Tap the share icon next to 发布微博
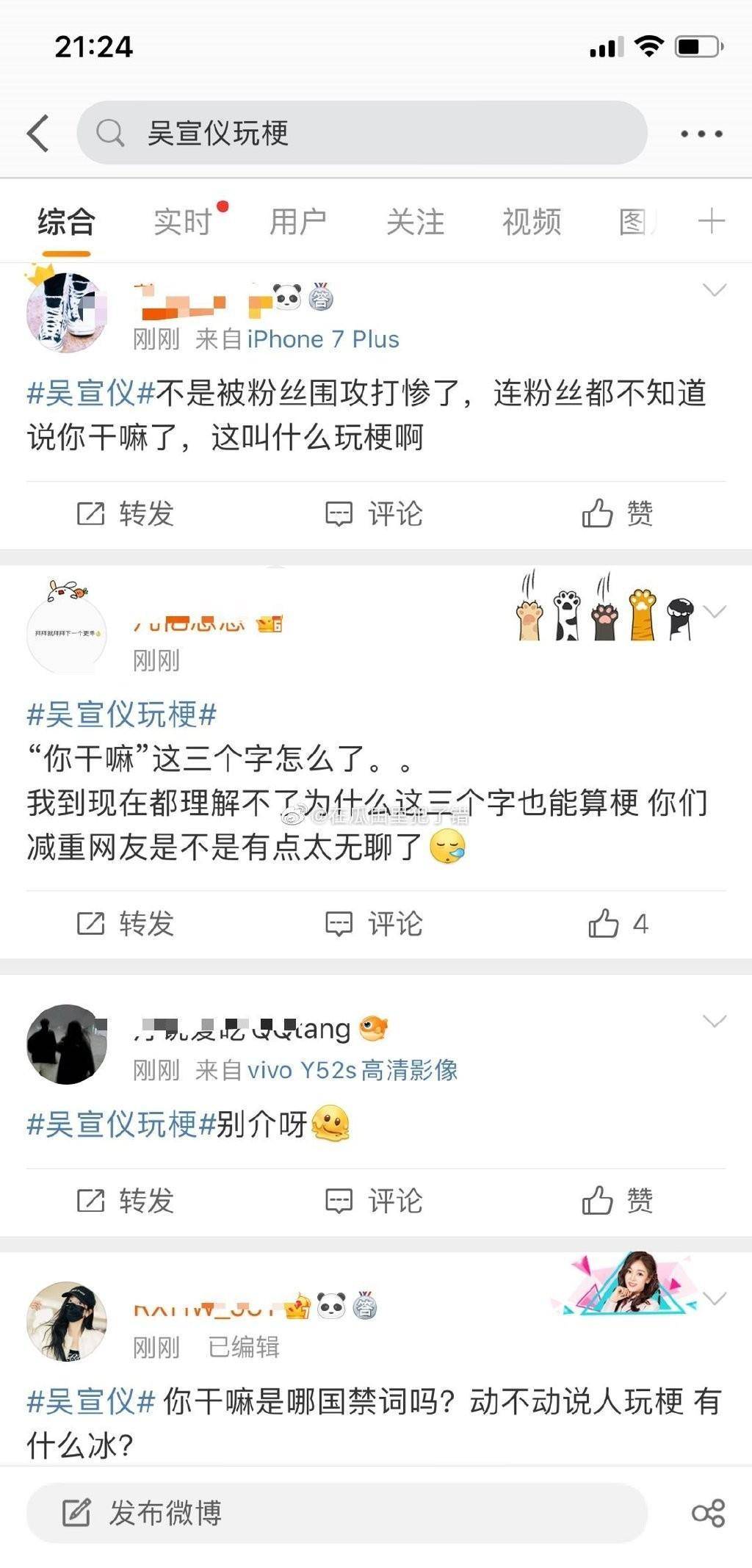 (708, 1513)
